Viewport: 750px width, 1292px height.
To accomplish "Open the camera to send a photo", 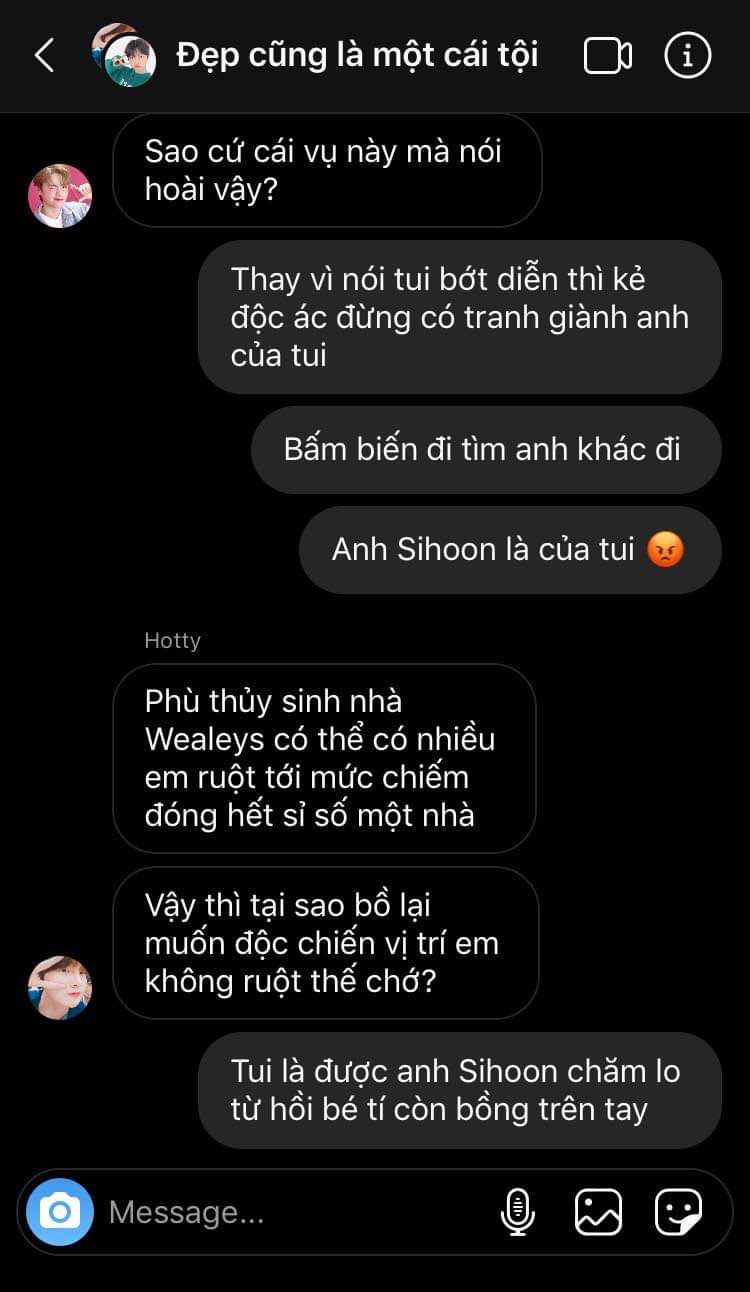I will click(x=60, y=1212).
